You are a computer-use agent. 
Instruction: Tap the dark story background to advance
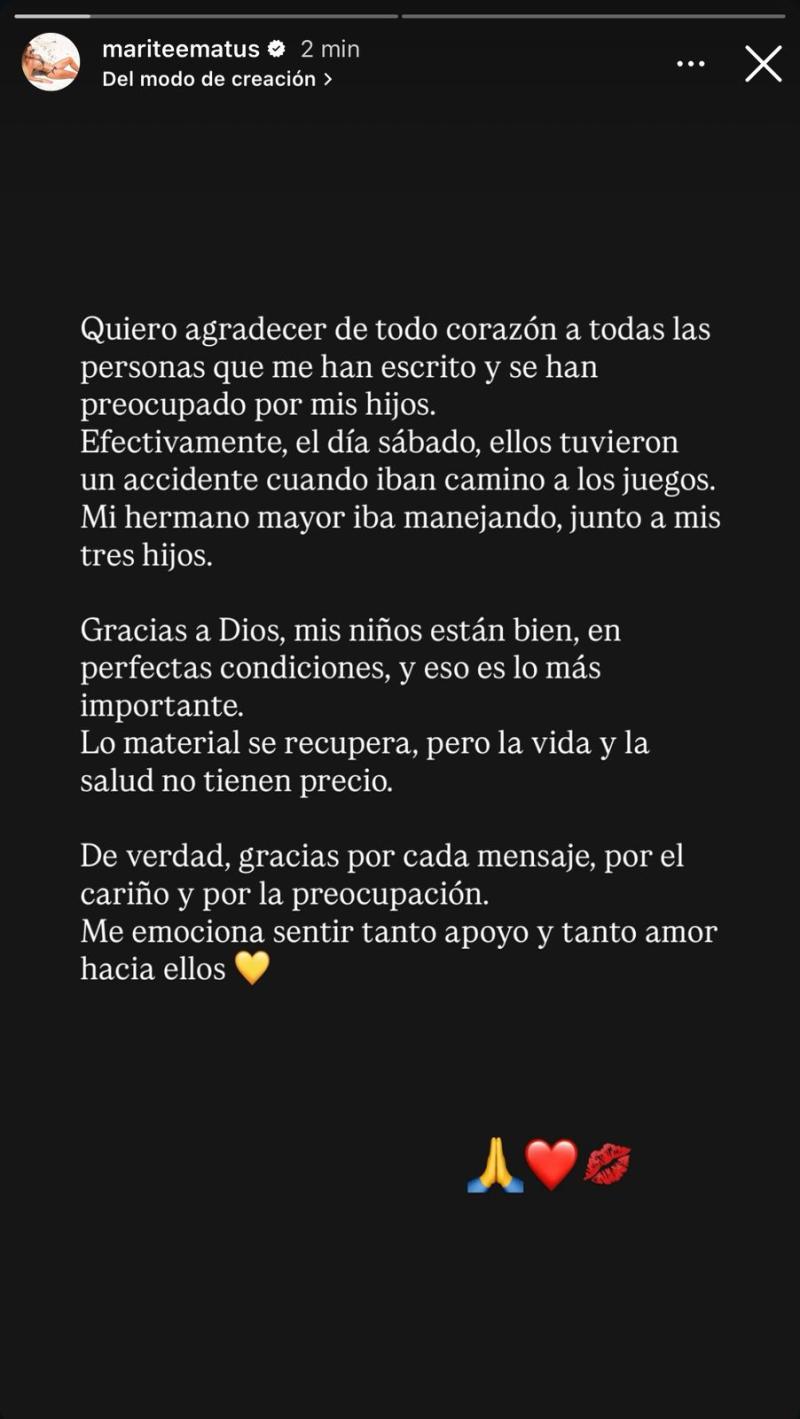pyautogui.click(x=400, y=1300)
